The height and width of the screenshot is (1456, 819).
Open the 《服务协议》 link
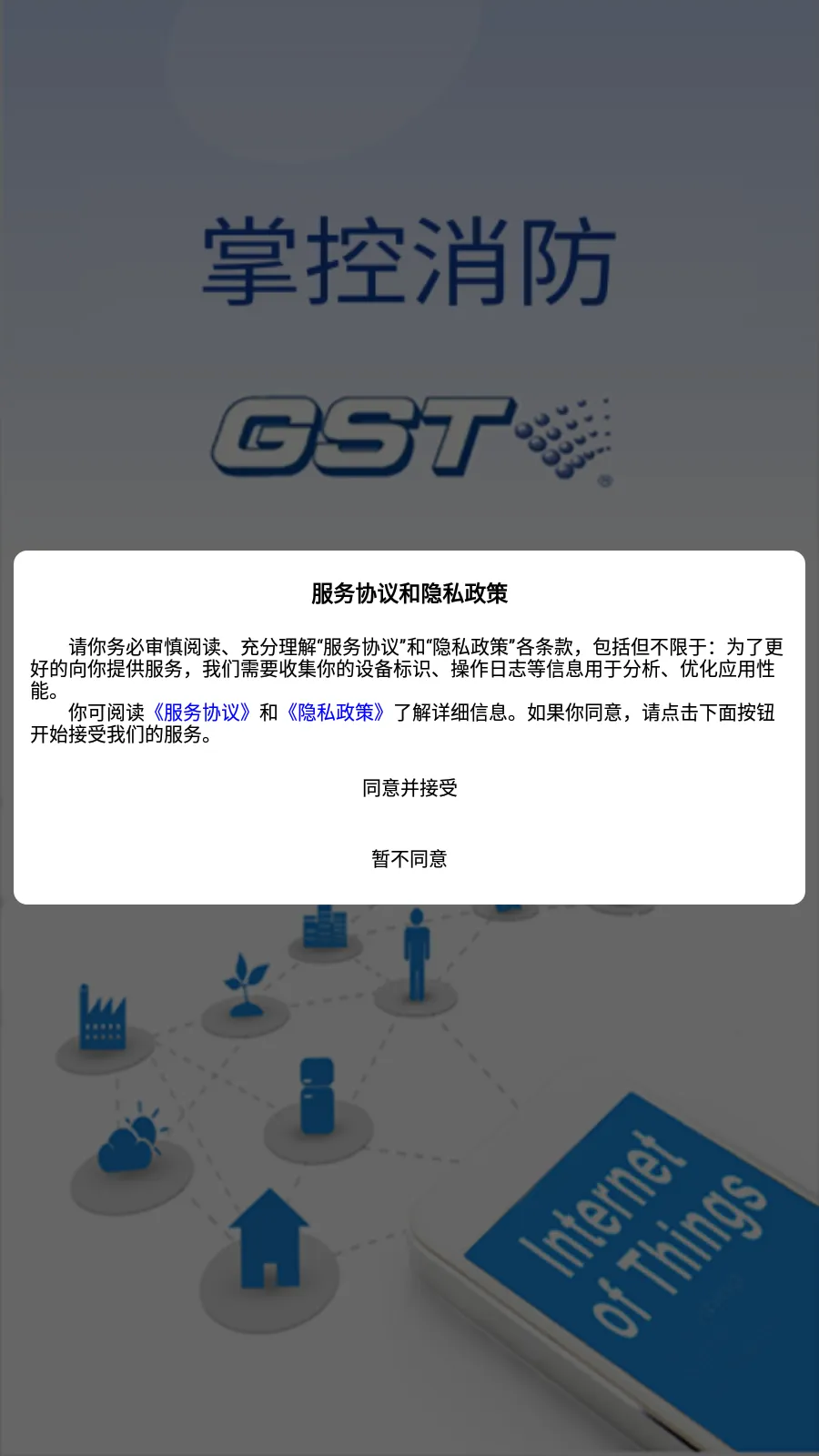(201, 713)
